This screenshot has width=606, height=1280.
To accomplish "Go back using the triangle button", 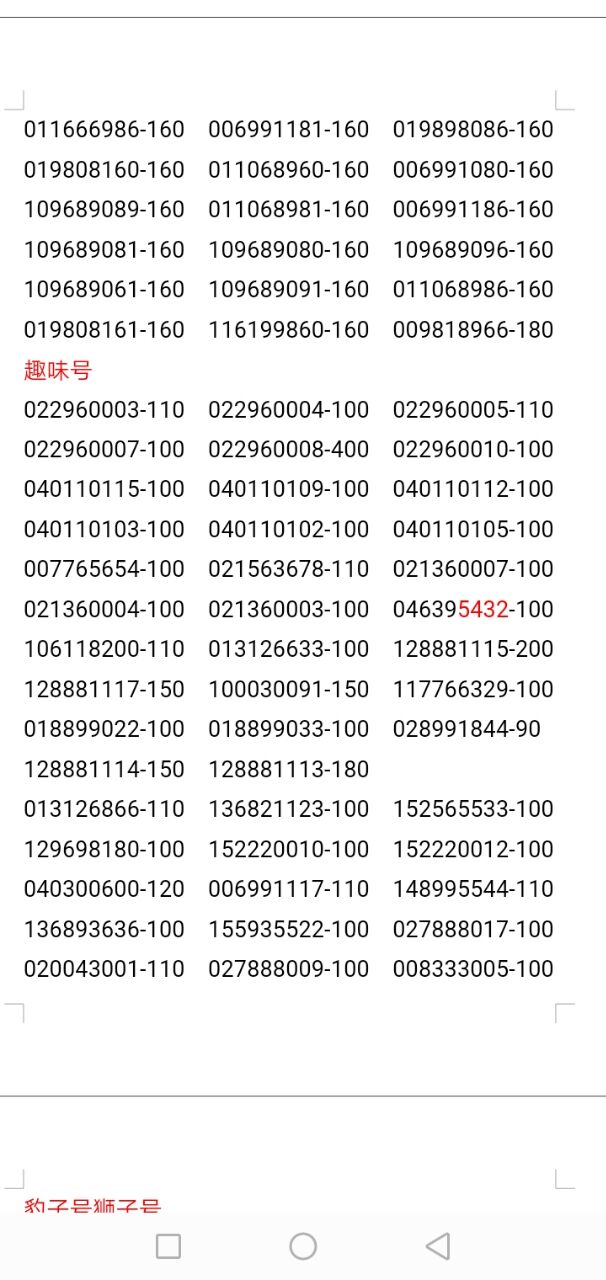I will (437, 1246).
